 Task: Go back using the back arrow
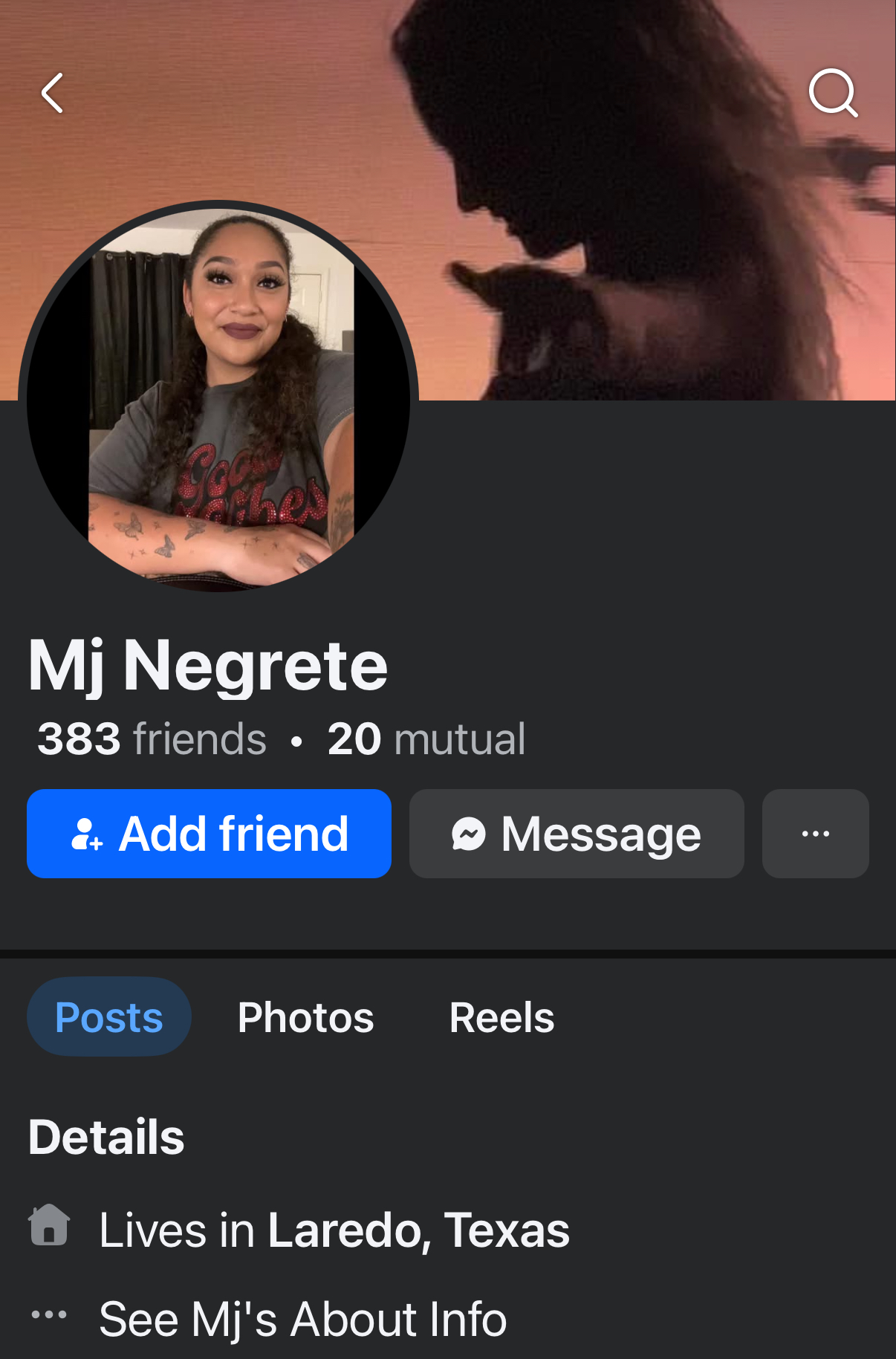[52, 94]
